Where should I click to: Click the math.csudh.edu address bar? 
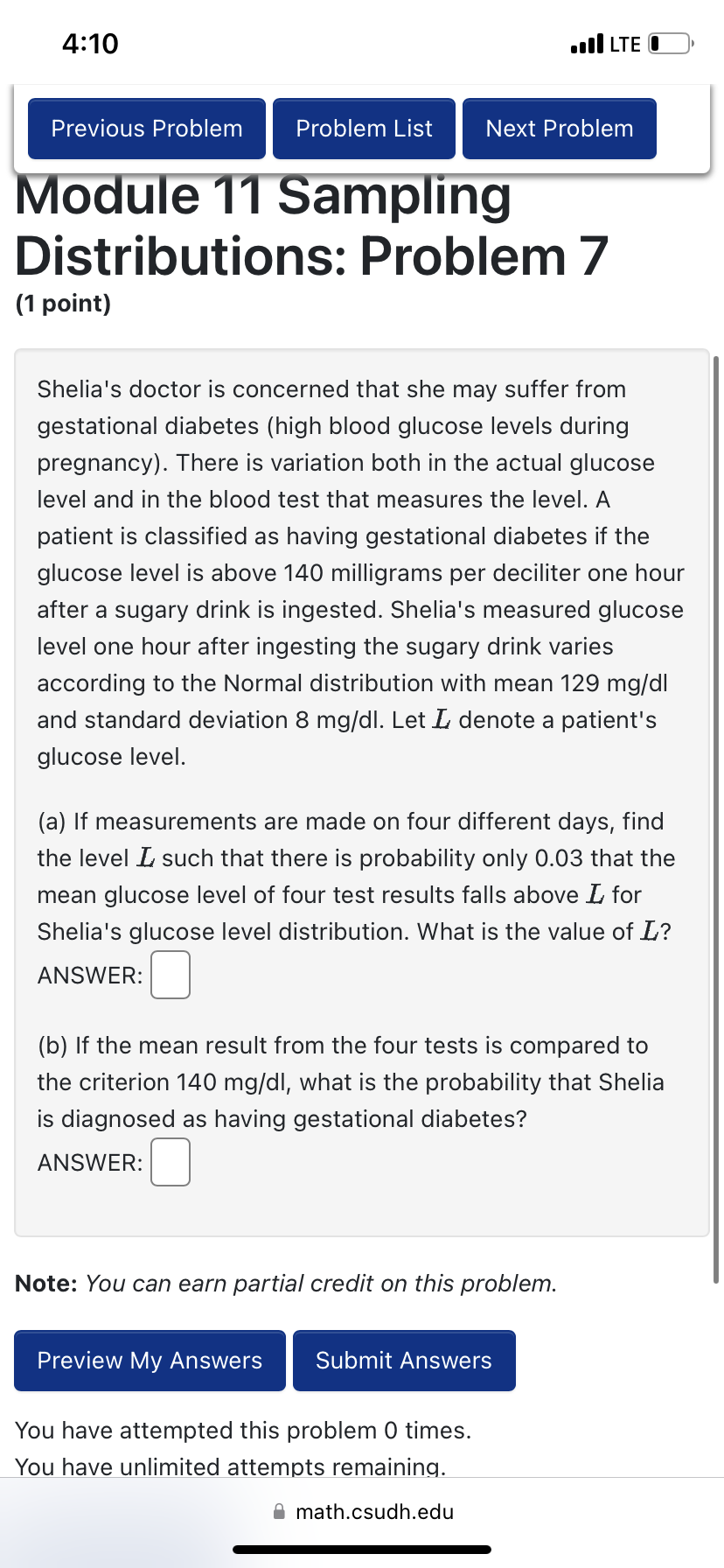pos(376,1511)
